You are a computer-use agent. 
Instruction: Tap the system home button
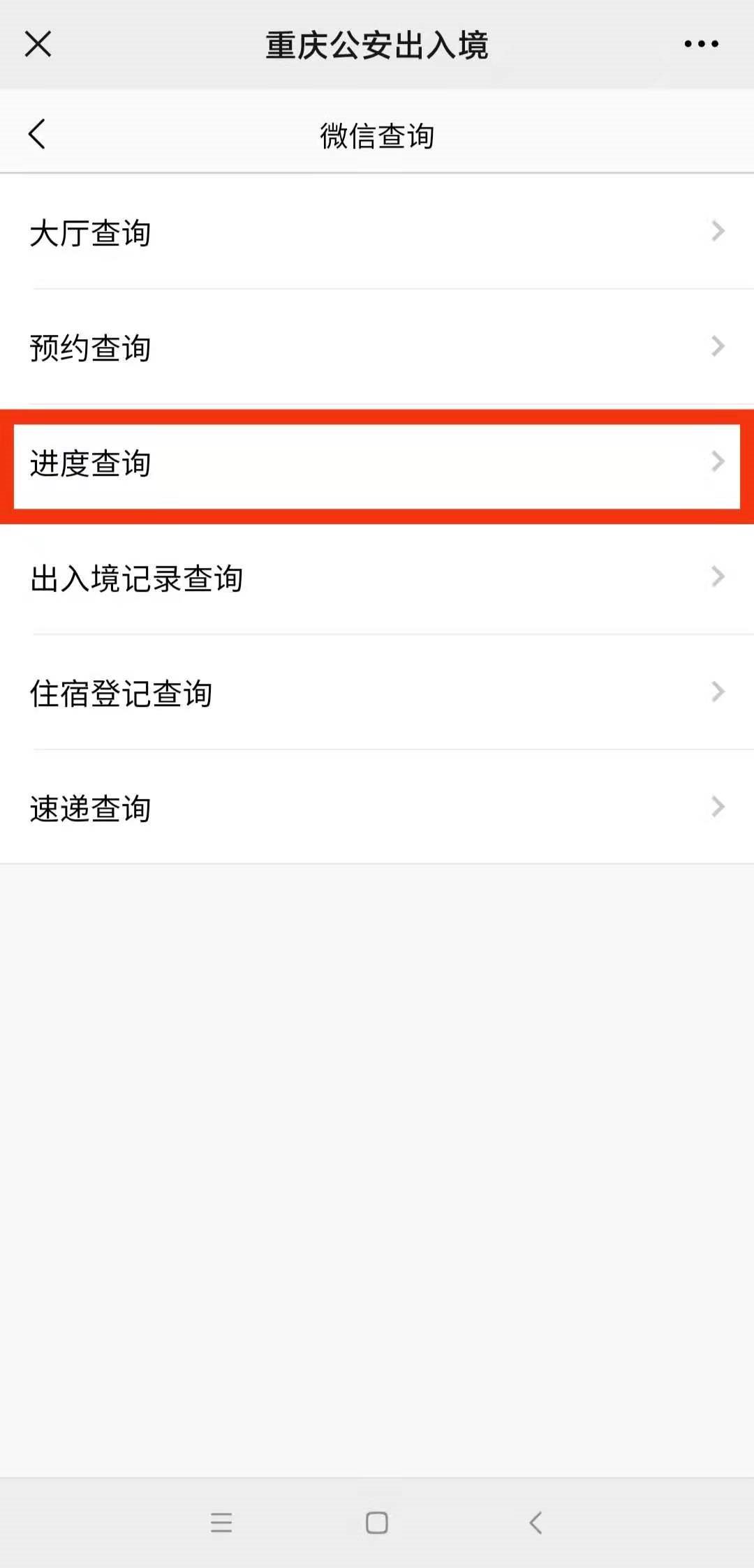[377, 1522]
